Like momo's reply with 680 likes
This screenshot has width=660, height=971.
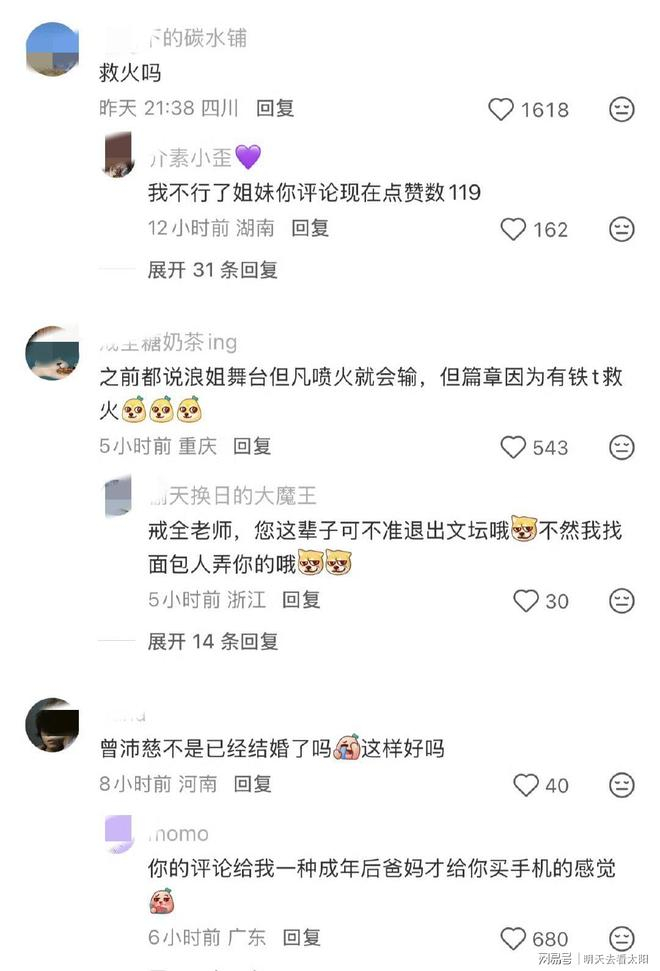click(513, 938)
